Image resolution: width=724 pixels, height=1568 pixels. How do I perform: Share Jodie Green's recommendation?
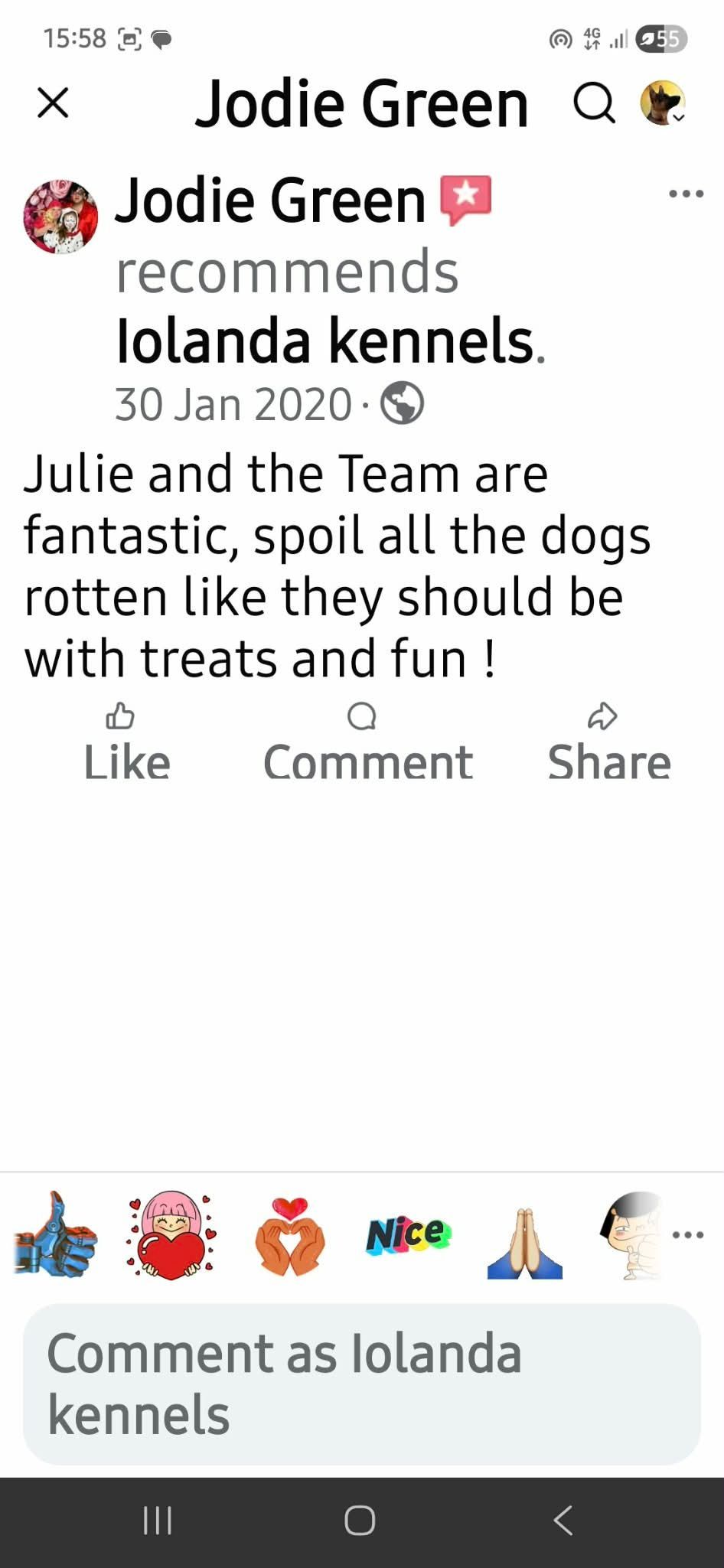click(608, 742)
